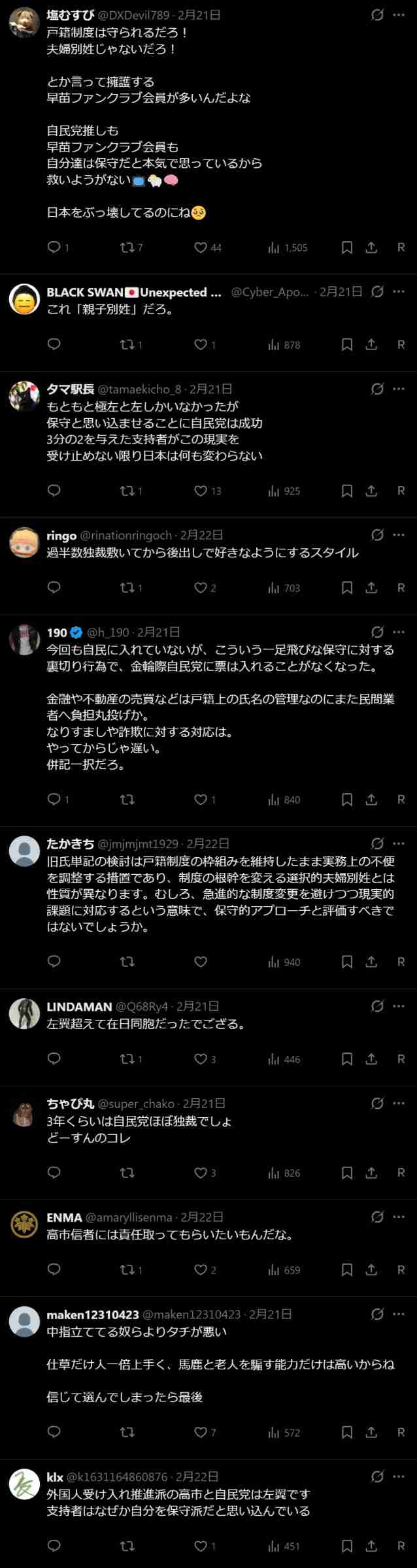Reply to BLACK SWAN's post

click(54, 344)
